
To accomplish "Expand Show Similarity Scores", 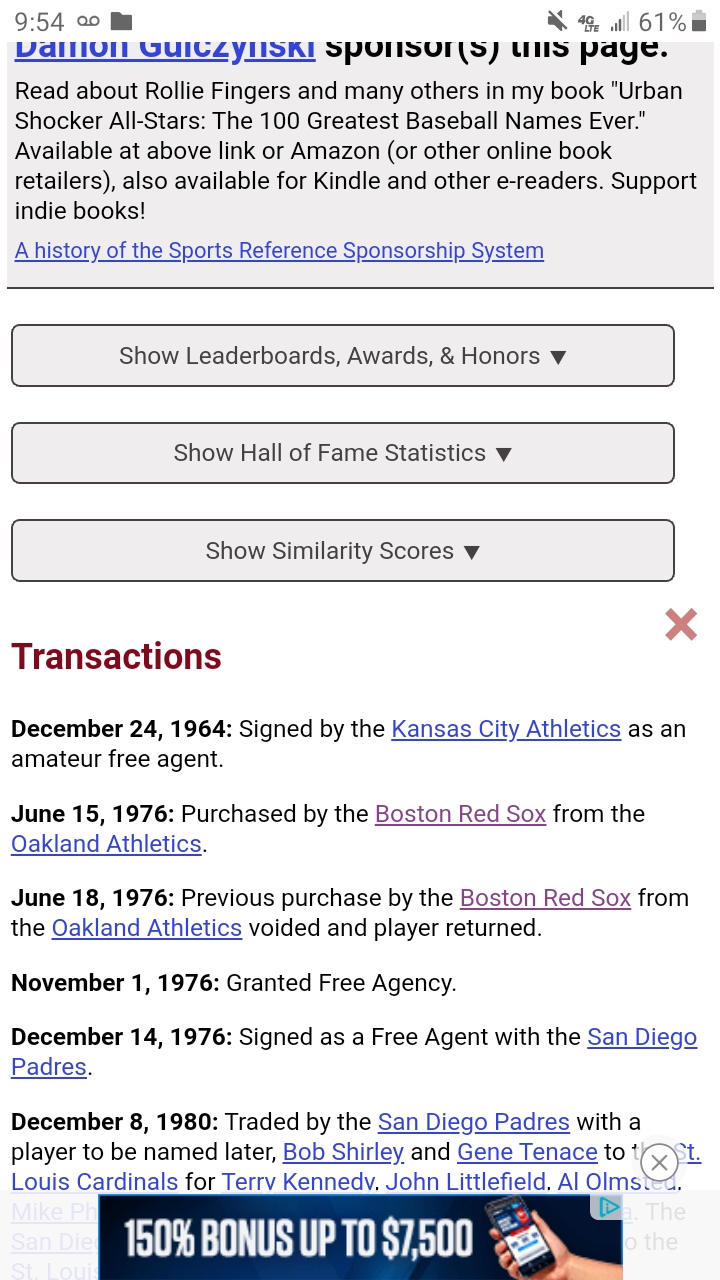I will click(x=343, y=551).
